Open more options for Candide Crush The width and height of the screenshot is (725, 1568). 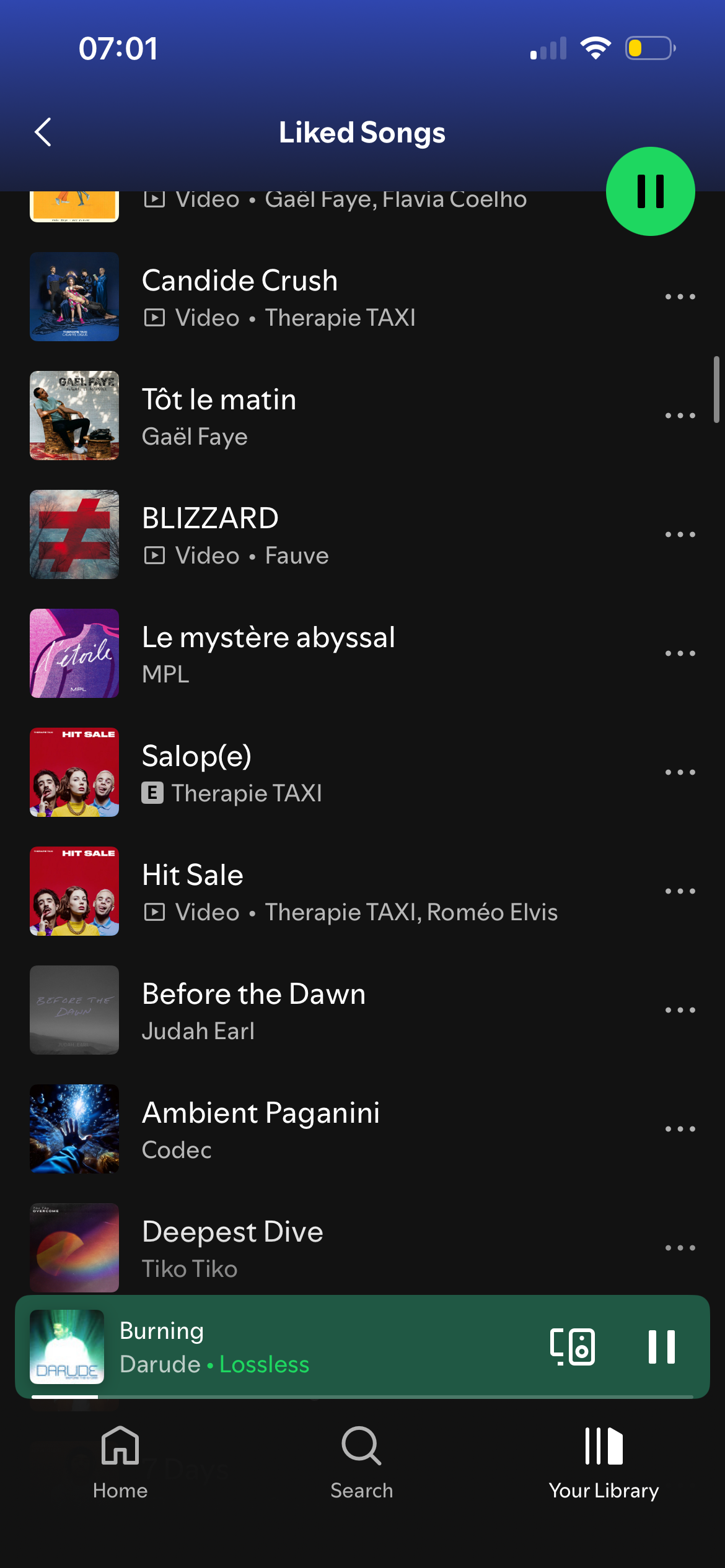tap(680, 297)
